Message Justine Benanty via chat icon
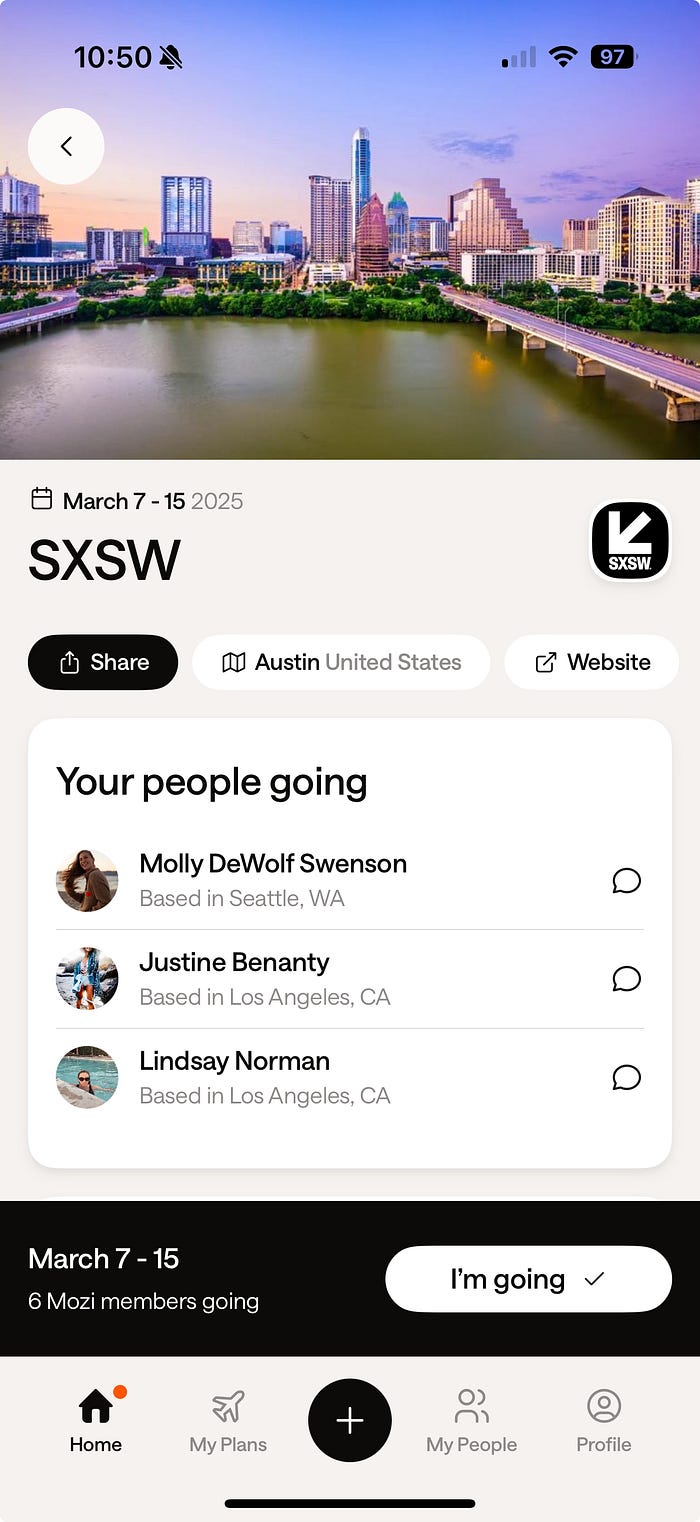This screenshot has height=1522, width=700. 626,979
